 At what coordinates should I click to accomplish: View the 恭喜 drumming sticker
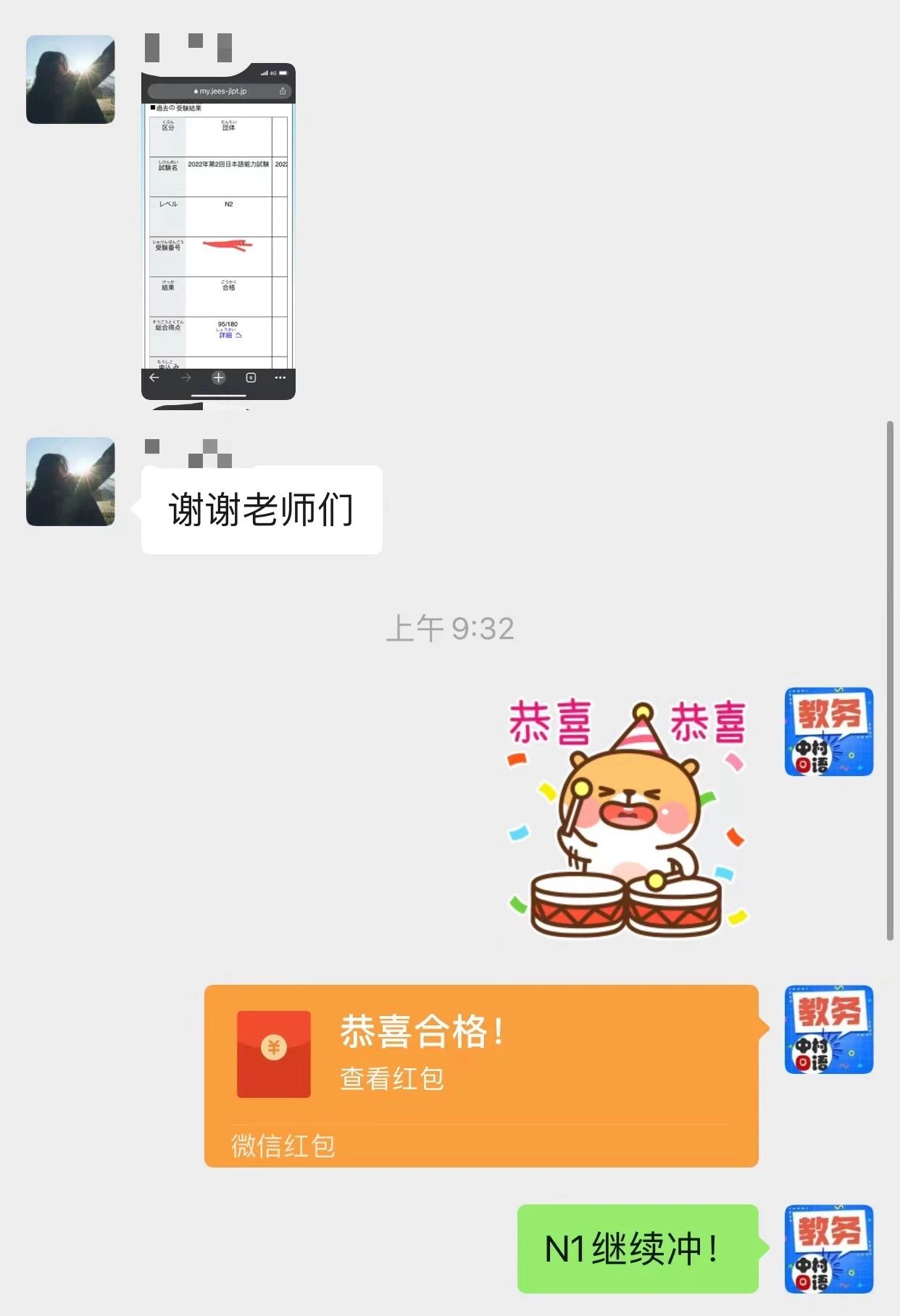[628, 817]
